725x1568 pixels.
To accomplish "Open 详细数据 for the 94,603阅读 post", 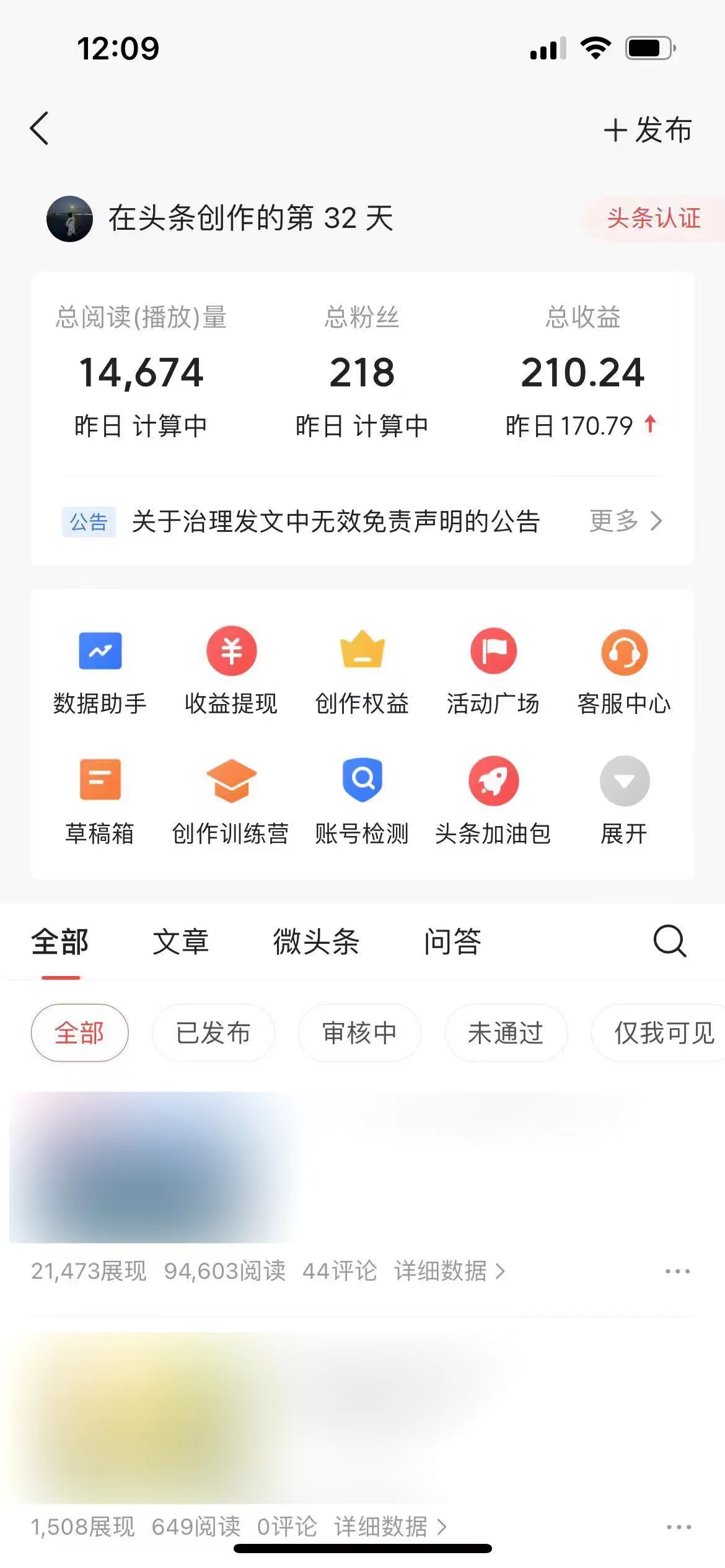I will [449, 1271].
